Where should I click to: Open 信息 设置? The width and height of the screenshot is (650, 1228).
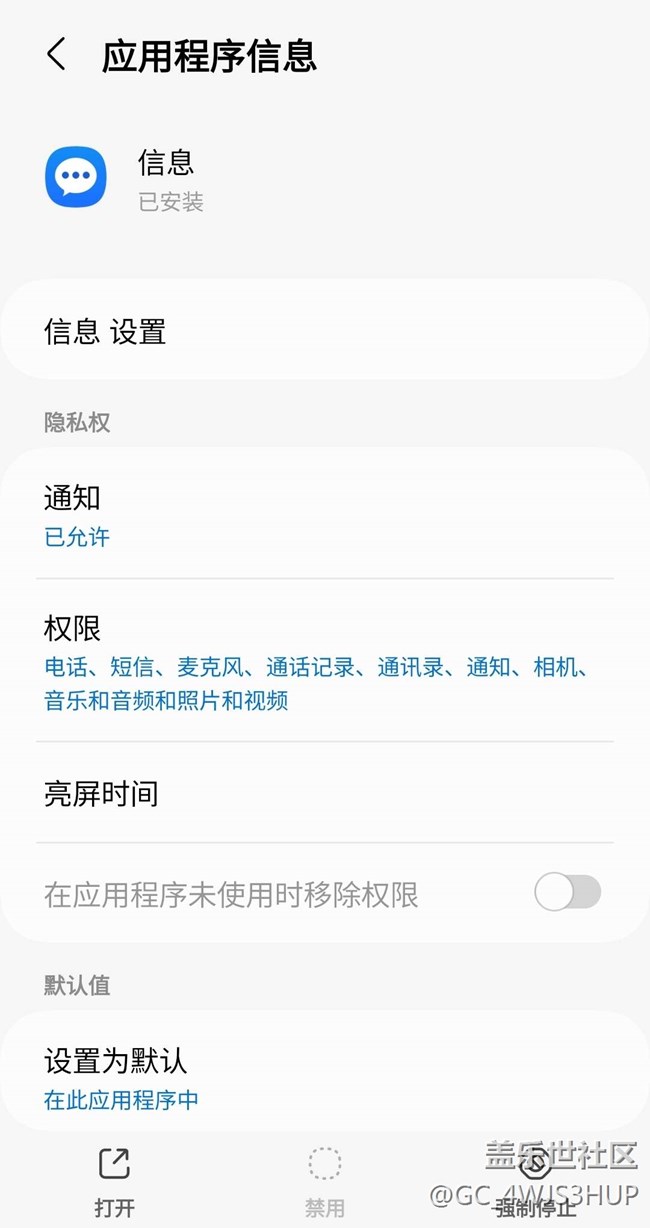(x=324, y=331)
